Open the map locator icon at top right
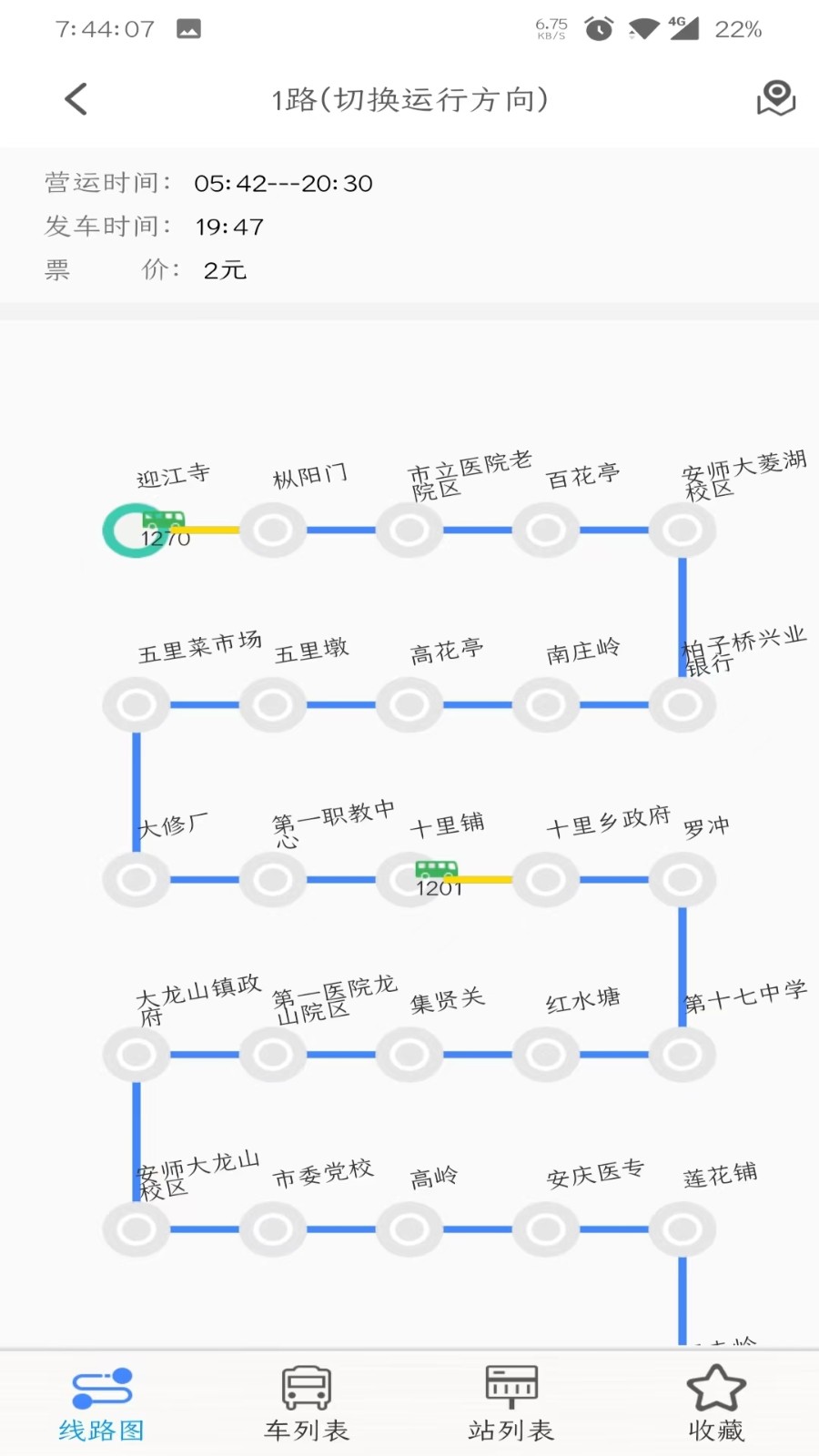This screenshot has height=1456, width=819. (775, 98)
